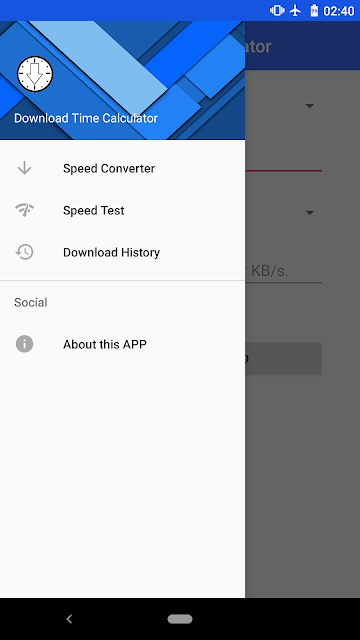
Task: Open Download History
Action: 122,252
